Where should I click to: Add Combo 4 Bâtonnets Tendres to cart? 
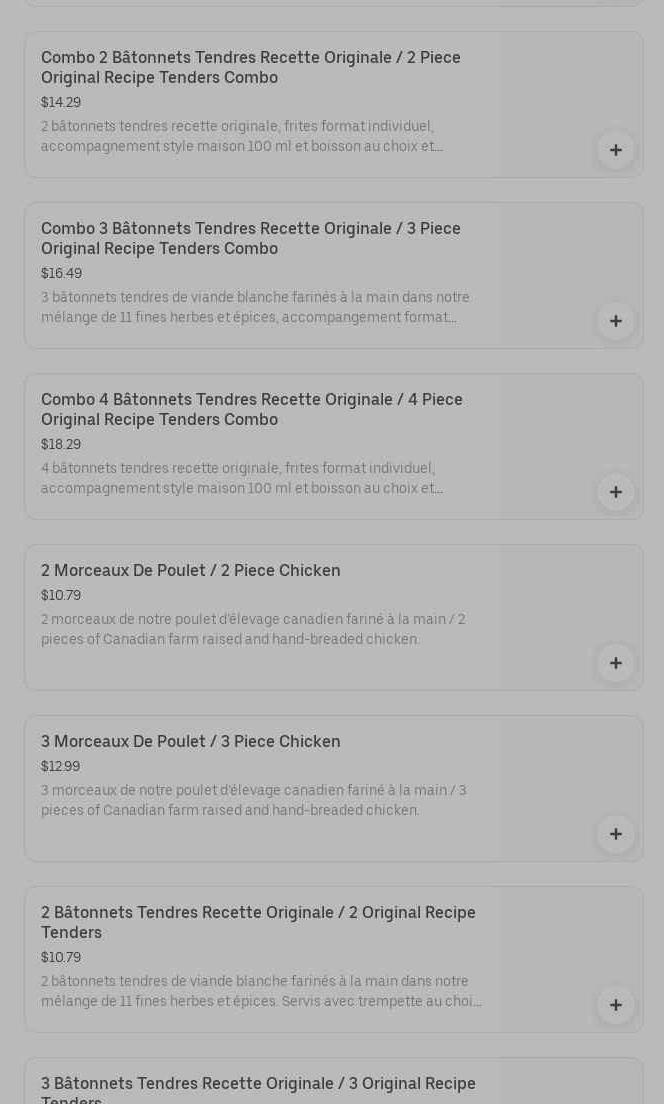point(616,492)
